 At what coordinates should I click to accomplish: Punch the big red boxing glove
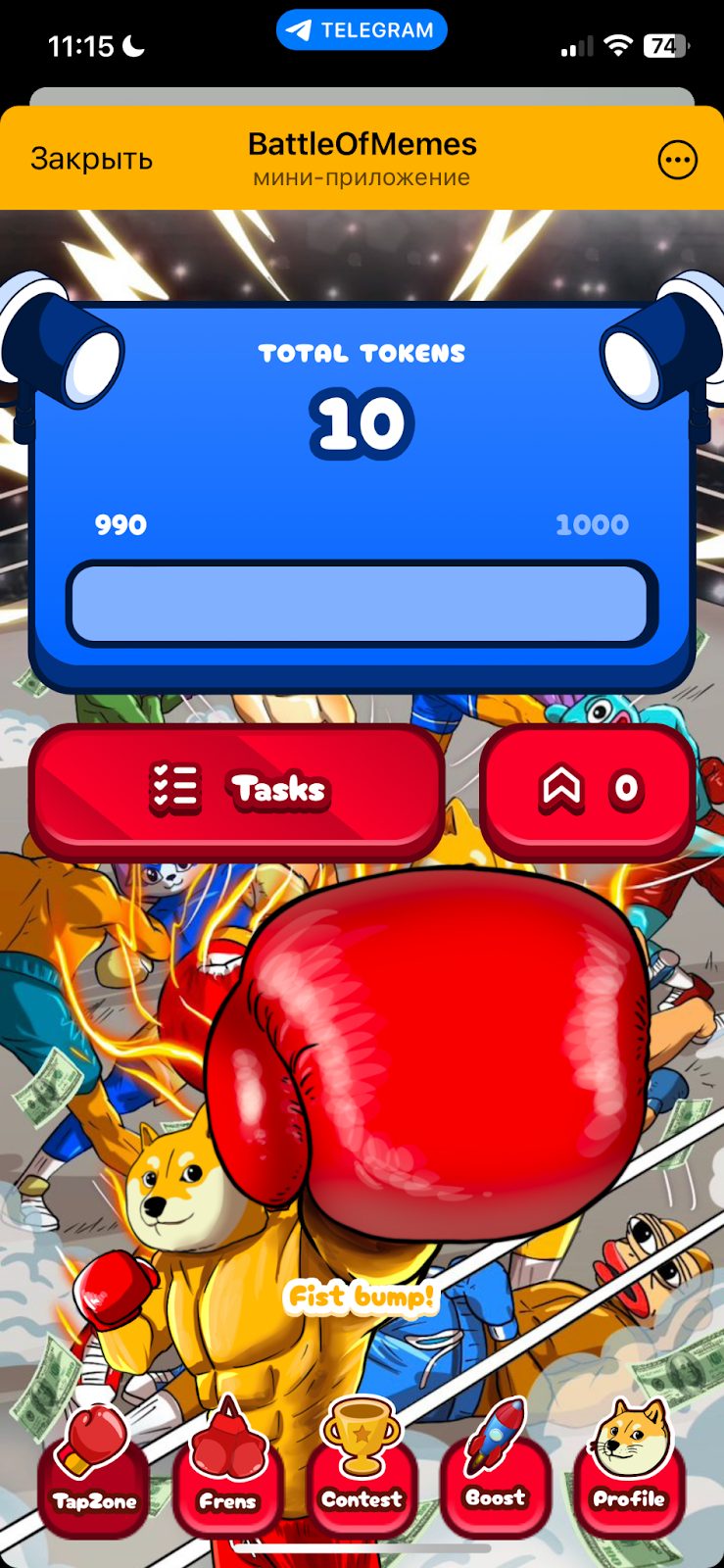[x=431, y=1049]
